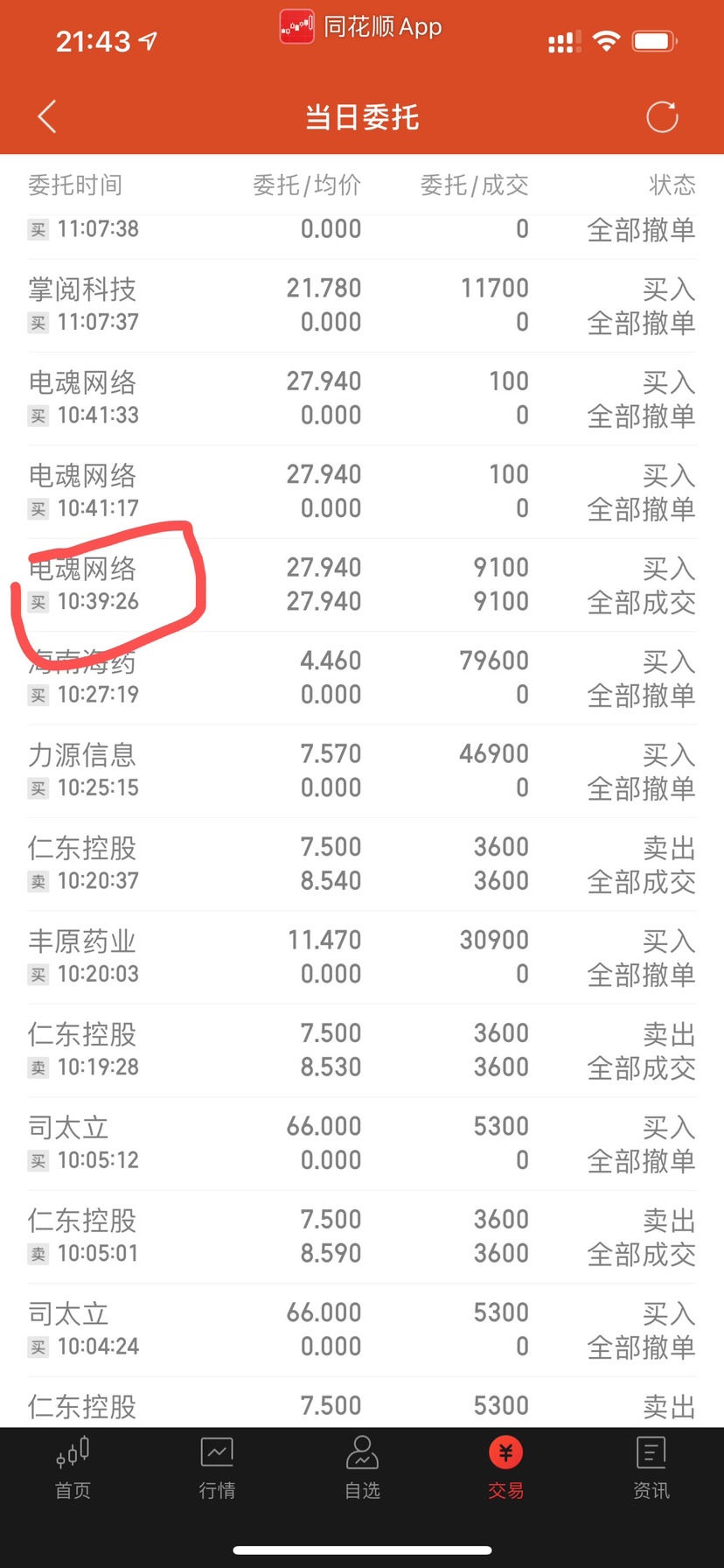Switch to the 行情 tab
Viewport: 724px width, 1568px height.
tap(217, 1467)
